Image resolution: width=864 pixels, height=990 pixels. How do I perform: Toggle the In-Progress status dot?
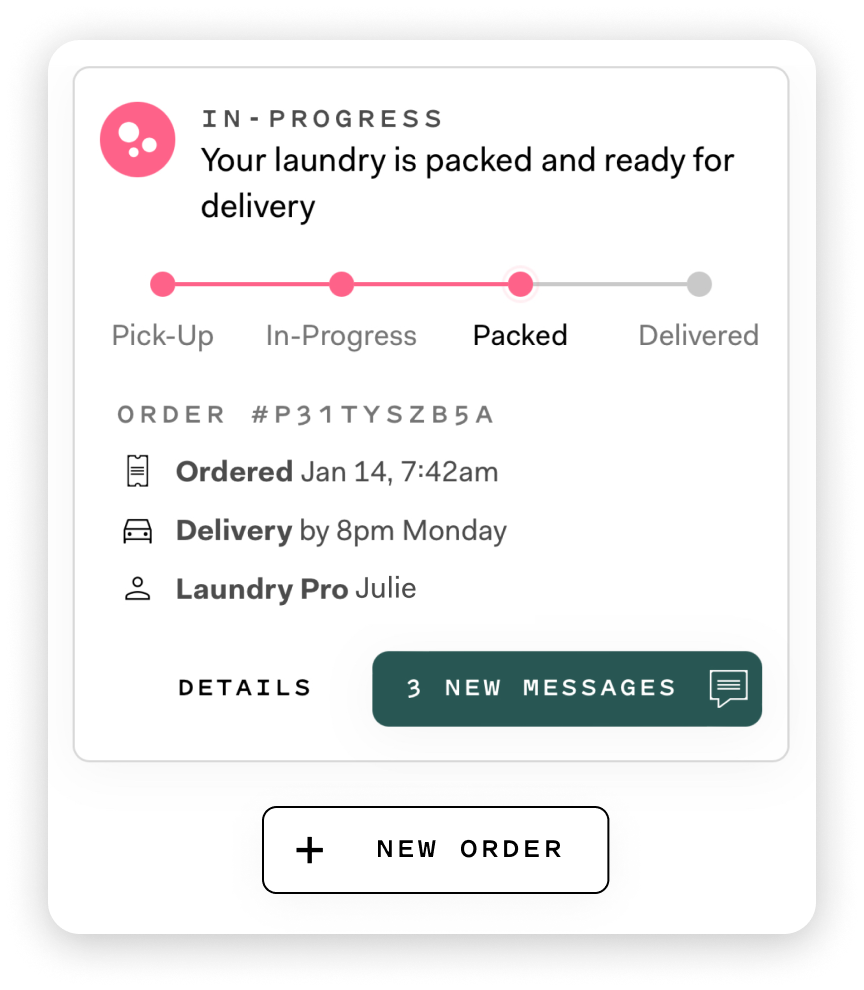(x=341, y=284)
